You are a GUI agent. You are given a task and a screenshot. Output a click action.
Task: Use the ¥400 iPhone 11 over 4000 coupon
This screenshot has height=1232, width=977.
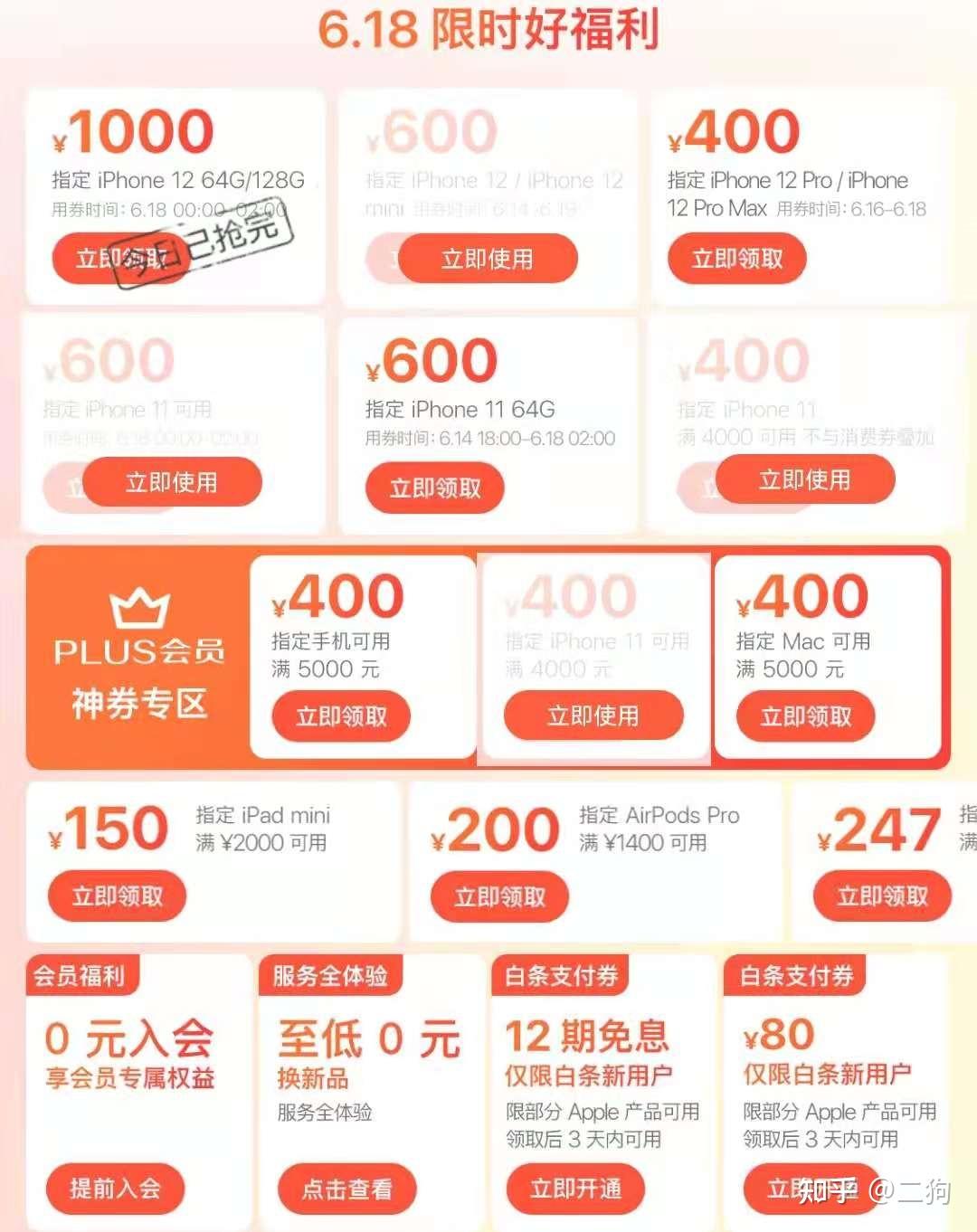(x=805, y=479)
